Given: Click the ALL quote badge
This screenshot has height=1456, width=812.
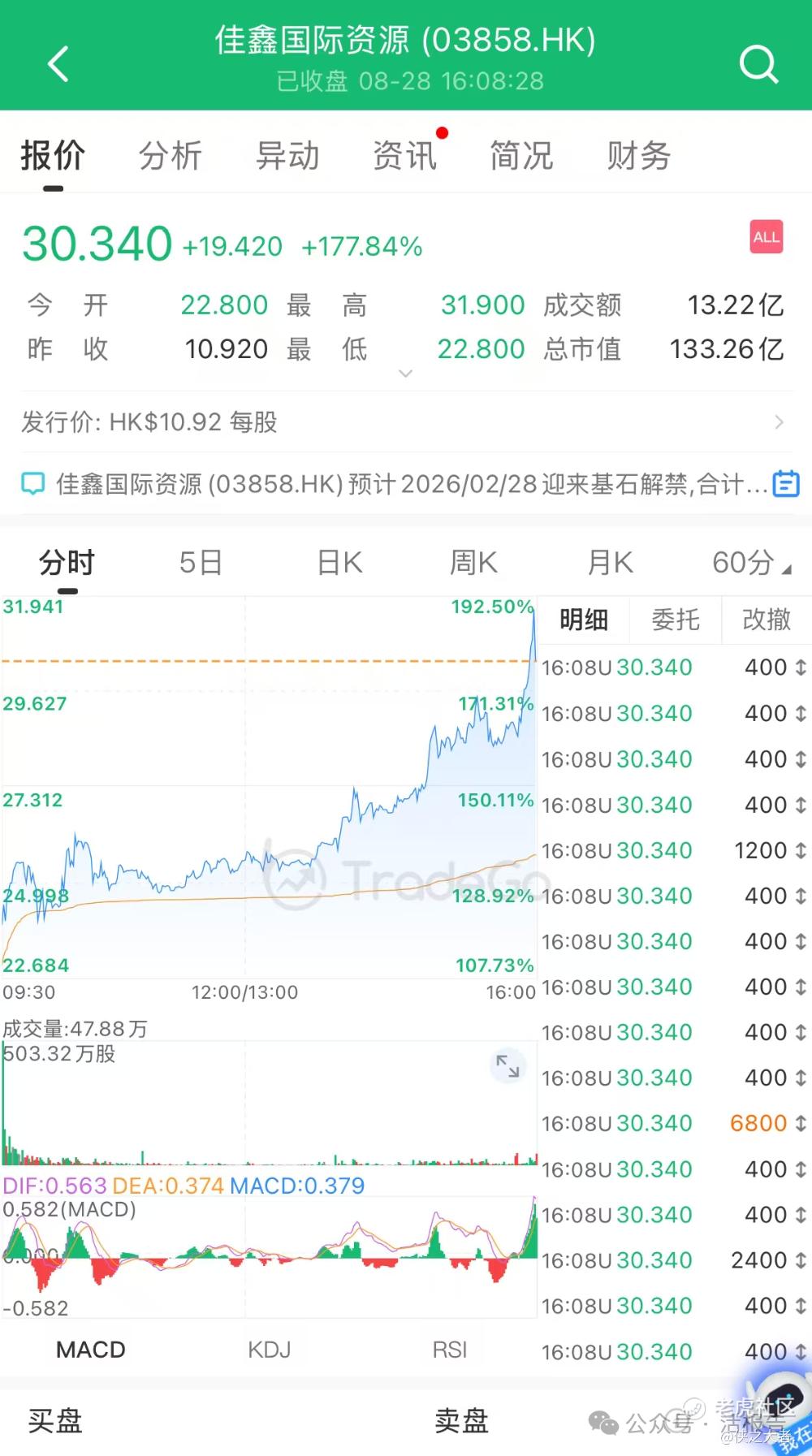Looking at the screenshot, I should (x=767, y=238).
